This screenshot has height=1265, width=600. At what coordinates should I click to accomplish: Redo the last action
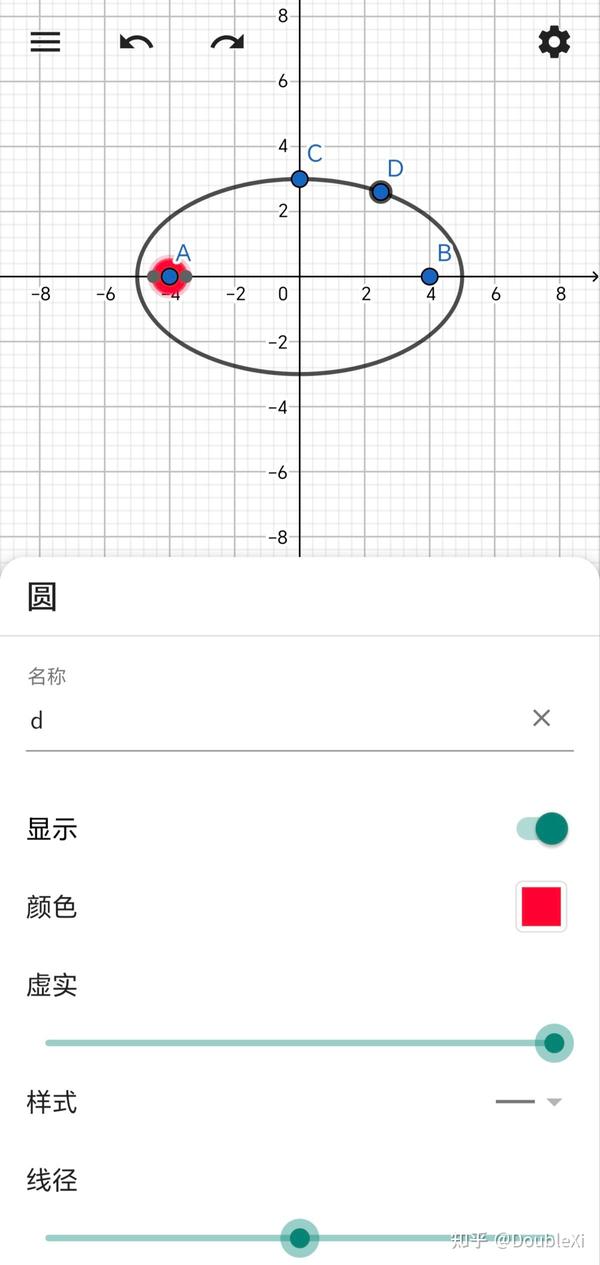click(x=227, y=42)
